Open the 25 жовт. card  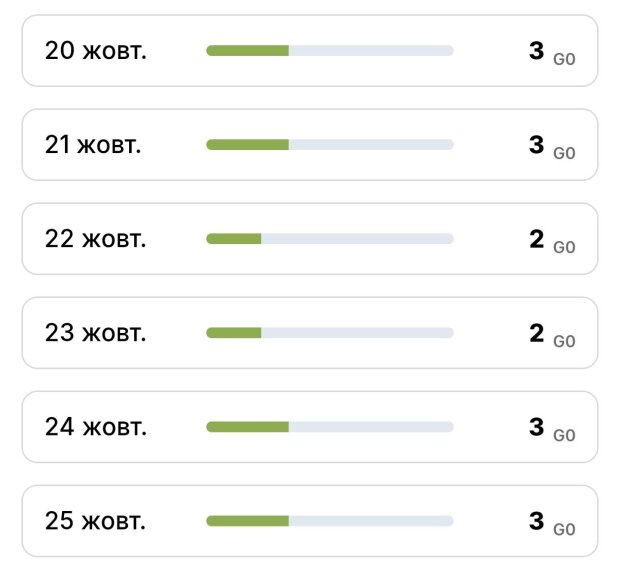(x=310, y=521)
